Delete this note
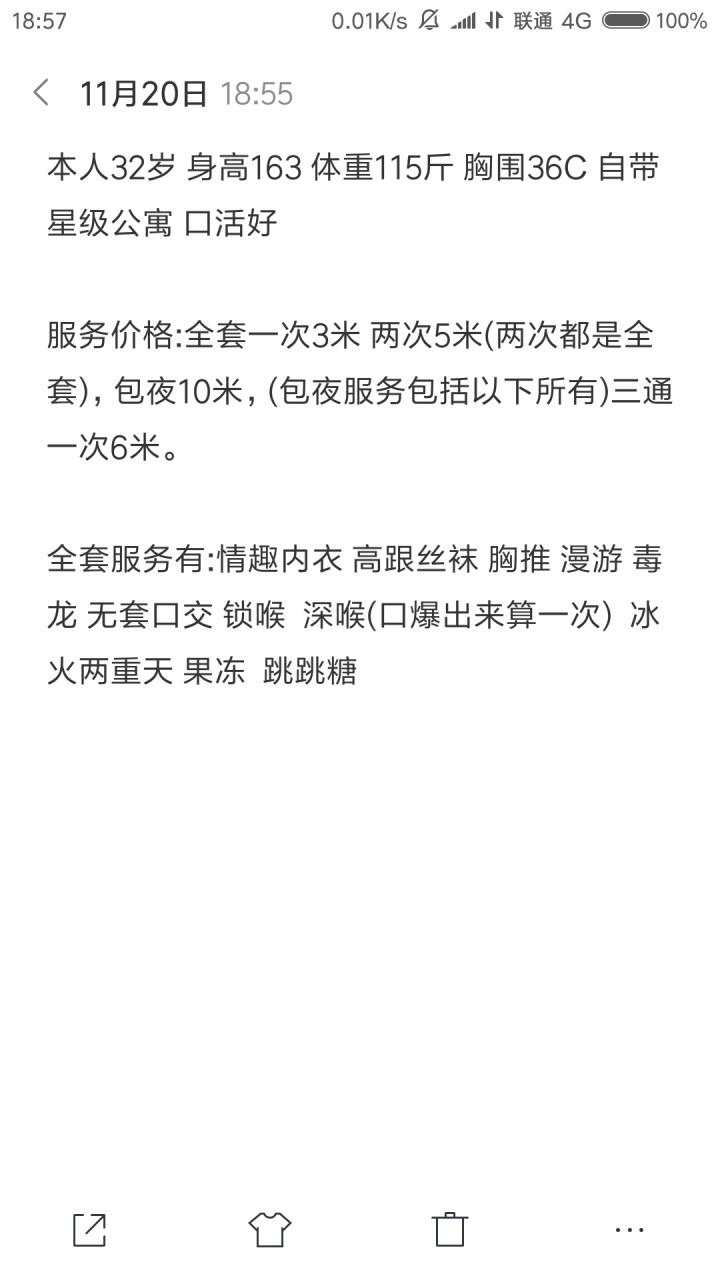 (450, 1229)
